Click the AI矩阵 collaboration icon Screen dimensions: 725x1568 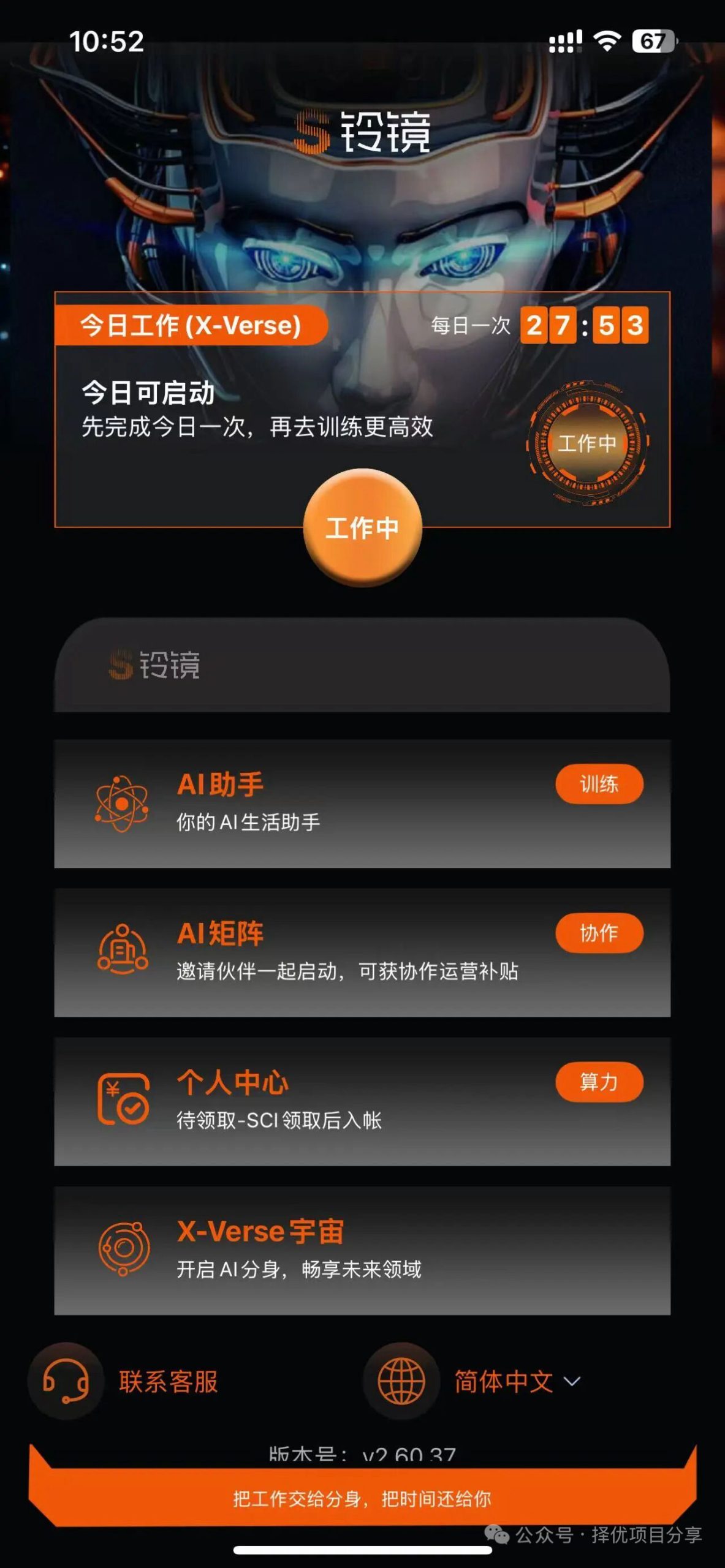point(120,948)
